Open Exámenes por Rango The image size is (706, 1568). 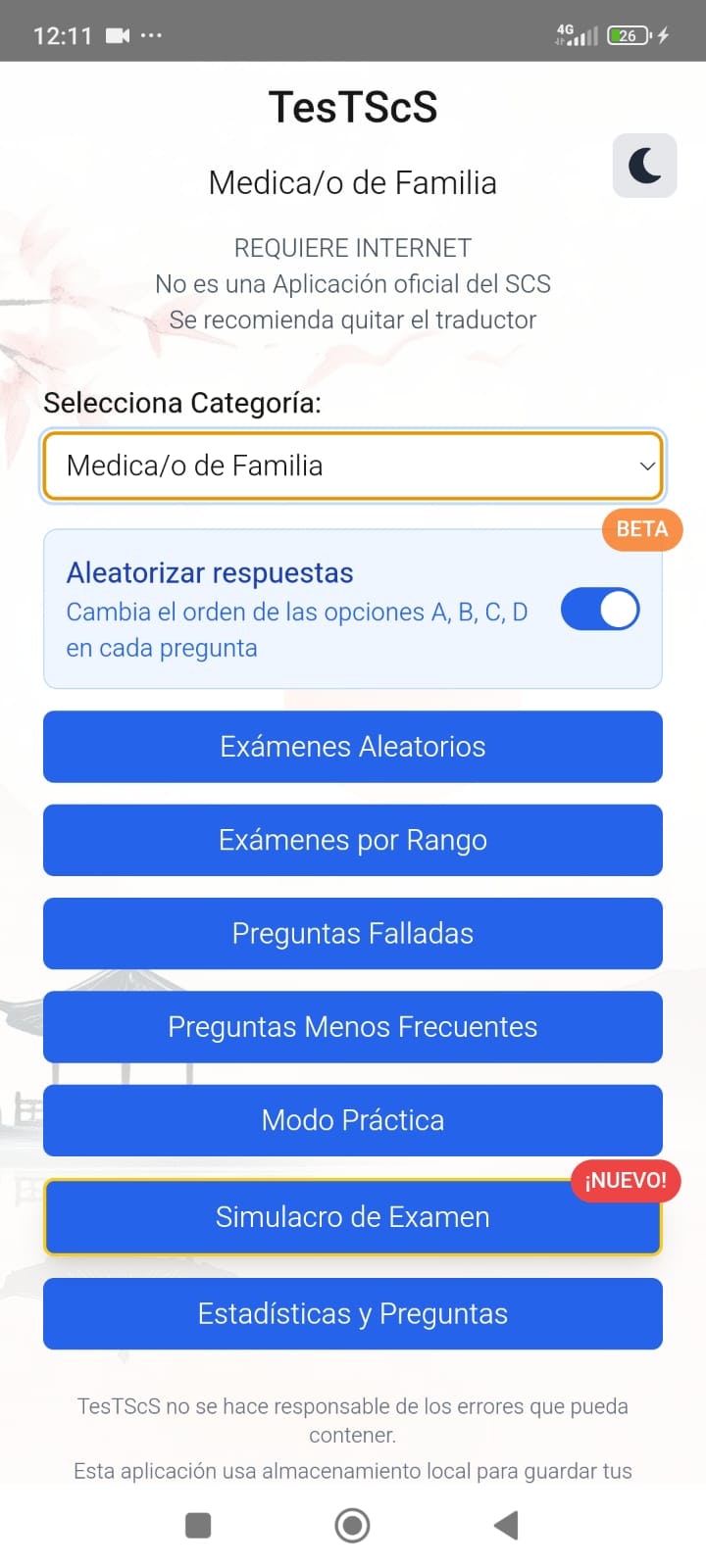click(x=353, y=840)
